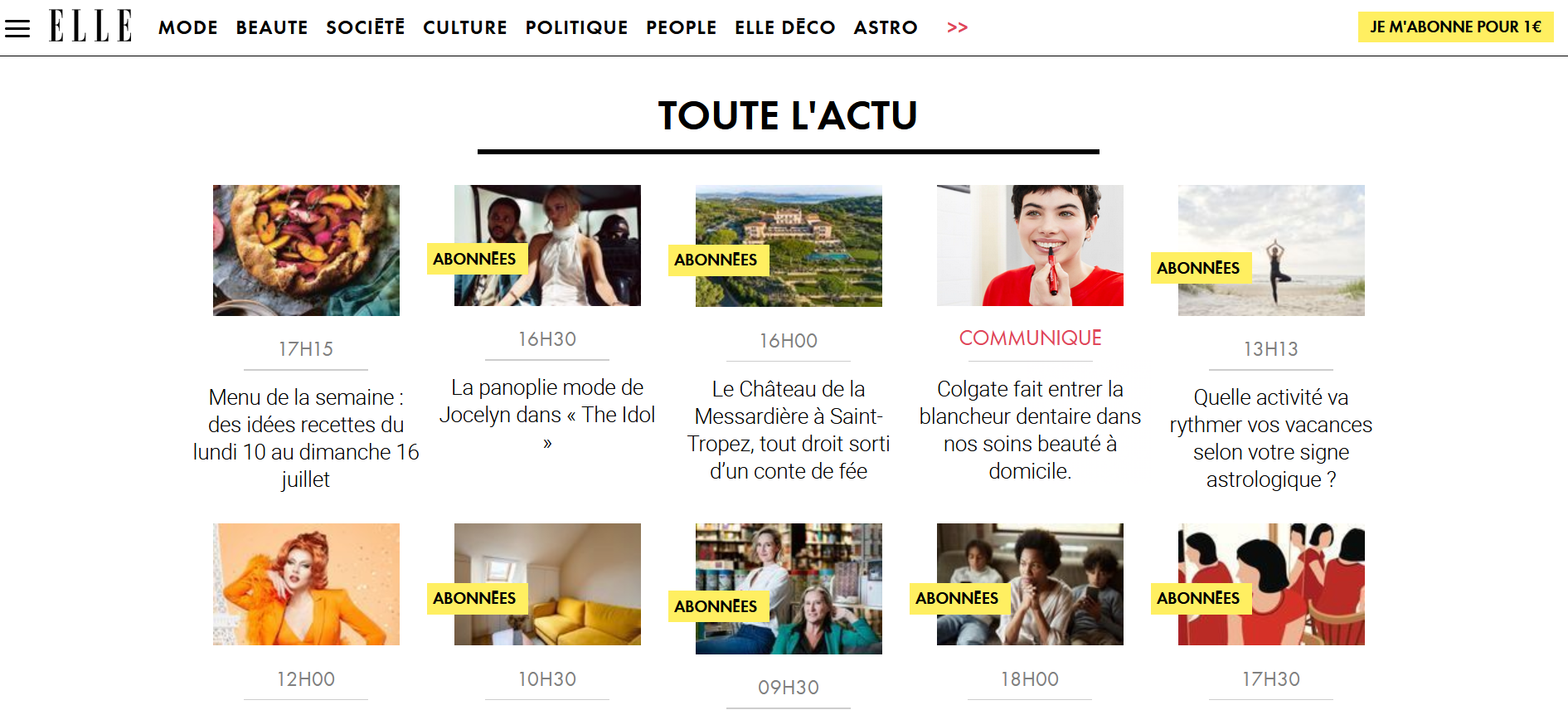Open the Société section

(366, 28)
